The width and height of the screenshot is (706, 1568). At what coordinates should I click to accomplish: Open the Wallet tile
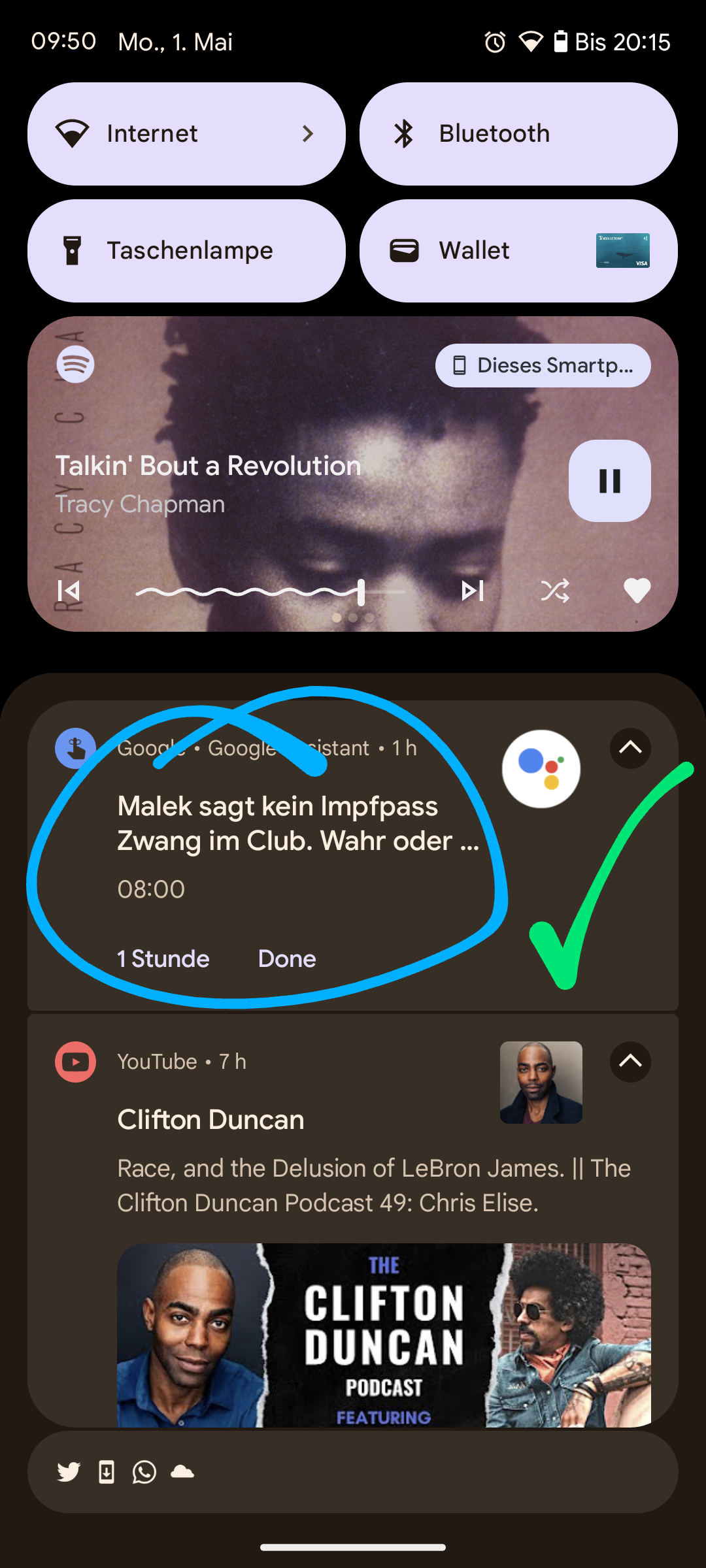point(518,251)
